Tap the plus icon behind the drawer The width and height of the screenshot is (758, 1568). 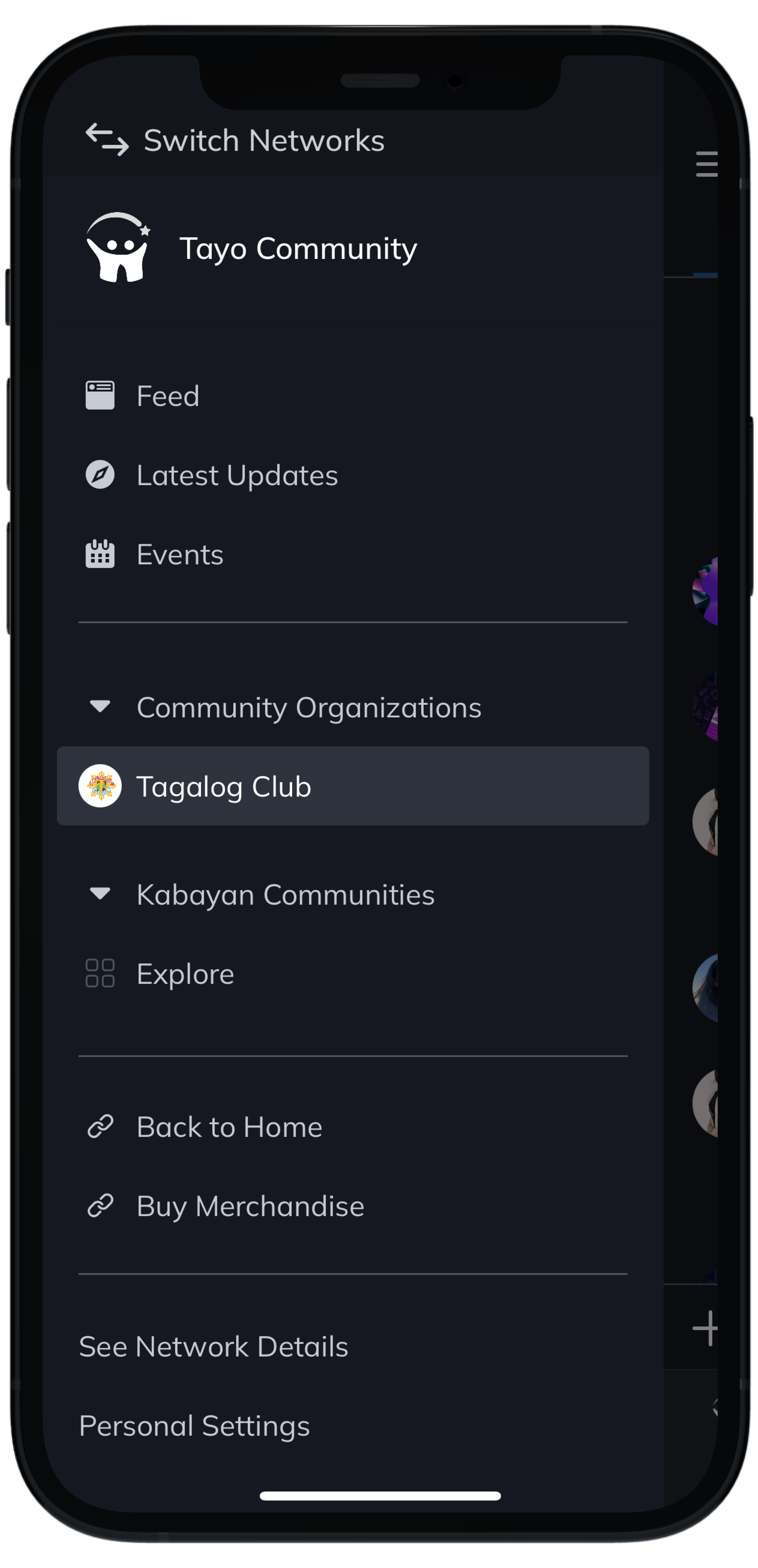tap(705, 1328)
